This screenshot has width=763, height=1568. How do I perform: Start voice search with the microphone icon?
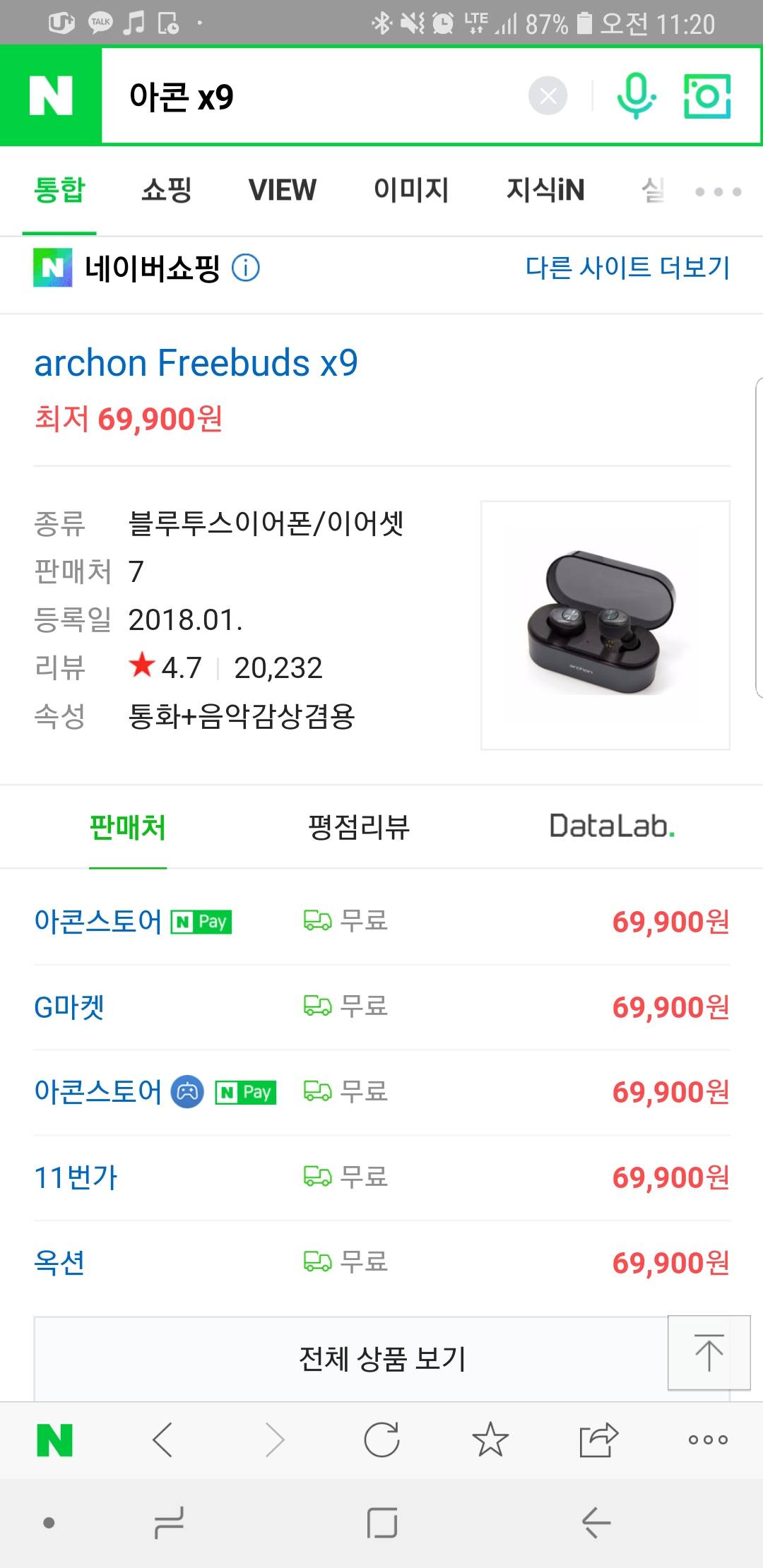click(x=636, y=95)
